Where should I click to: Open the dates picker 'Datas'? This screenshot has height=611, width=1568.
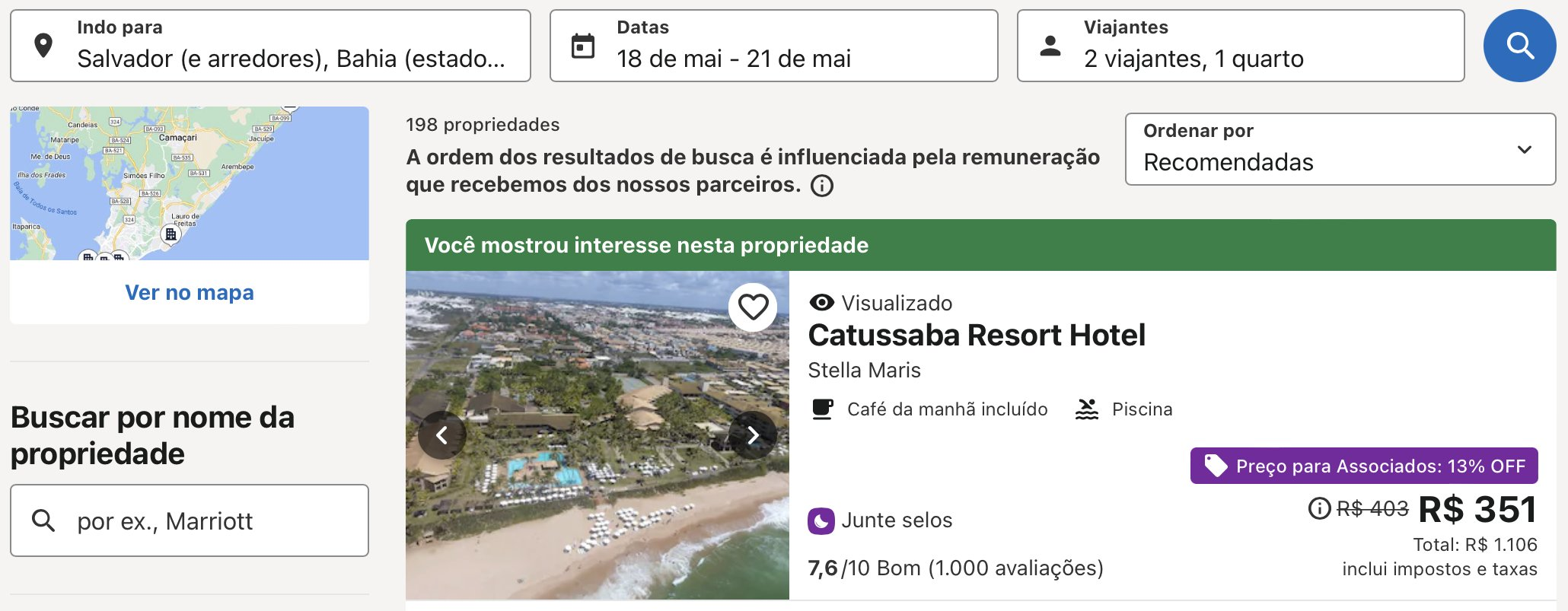coord(773,46)
